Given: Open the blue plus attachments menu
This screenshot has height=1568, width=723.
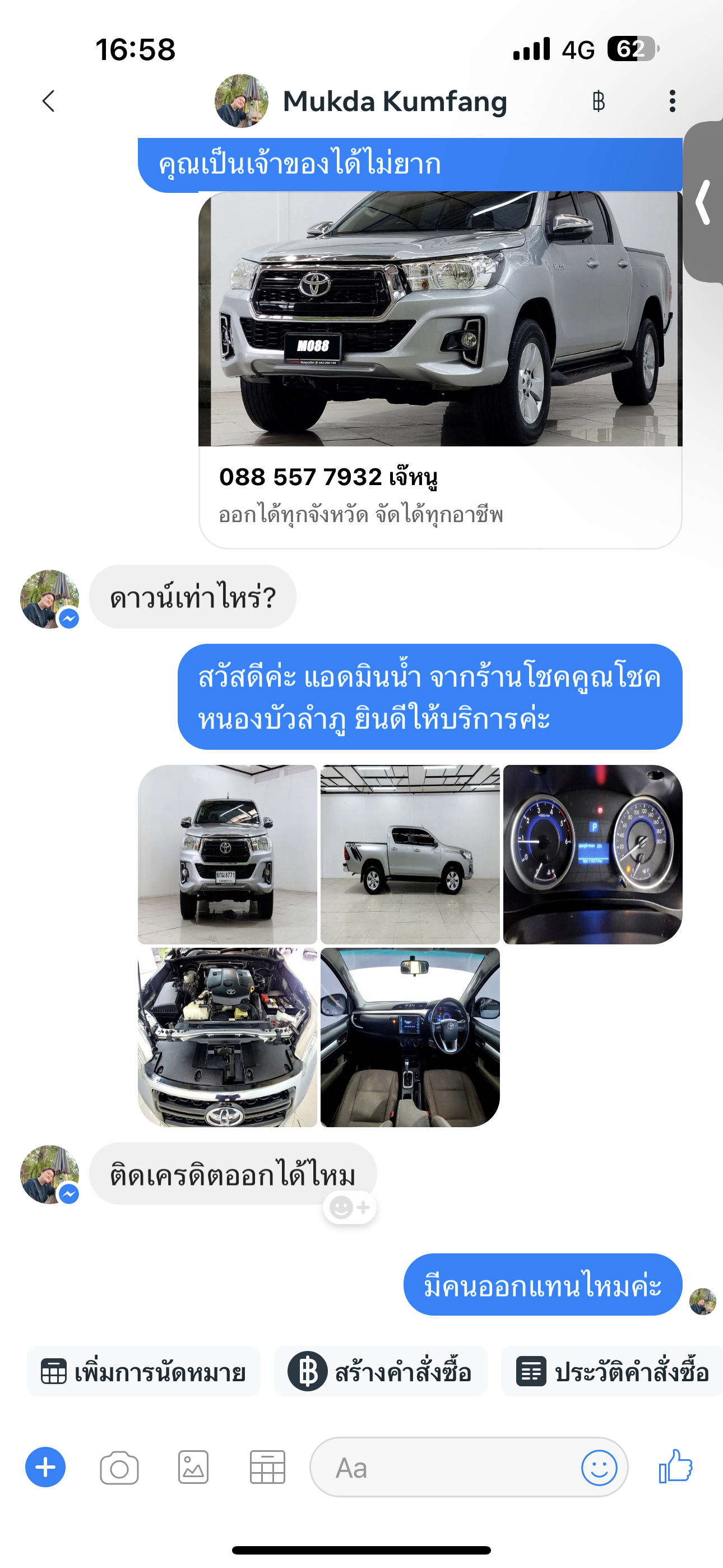Looking at the screenshot, I should coord(45,1467).
